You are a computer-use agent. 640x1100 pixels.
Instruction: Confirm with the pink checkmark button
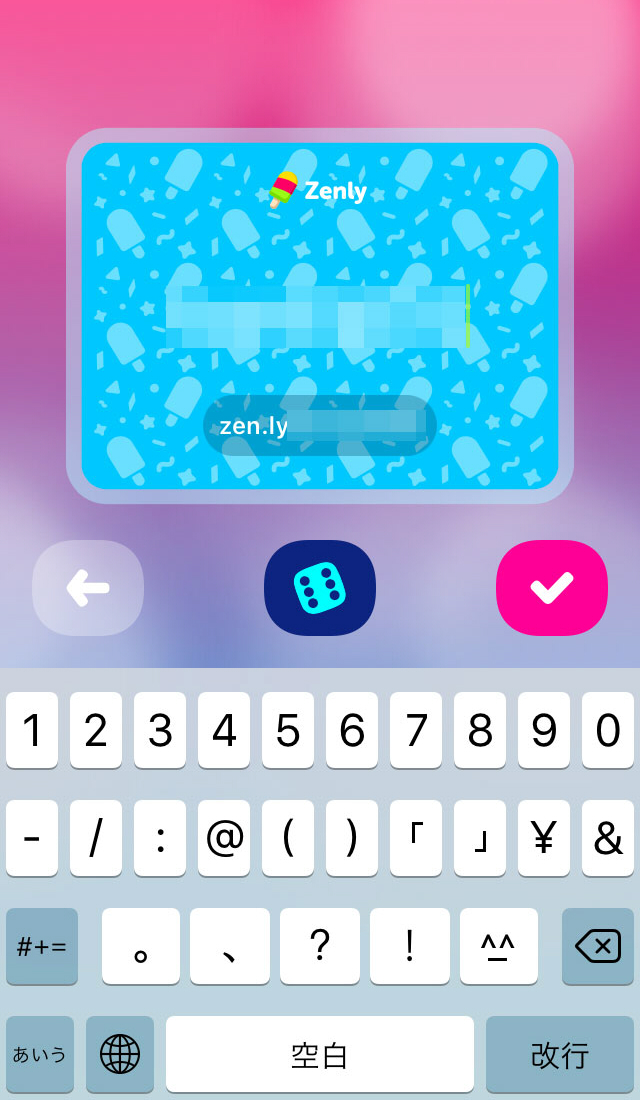552,588
